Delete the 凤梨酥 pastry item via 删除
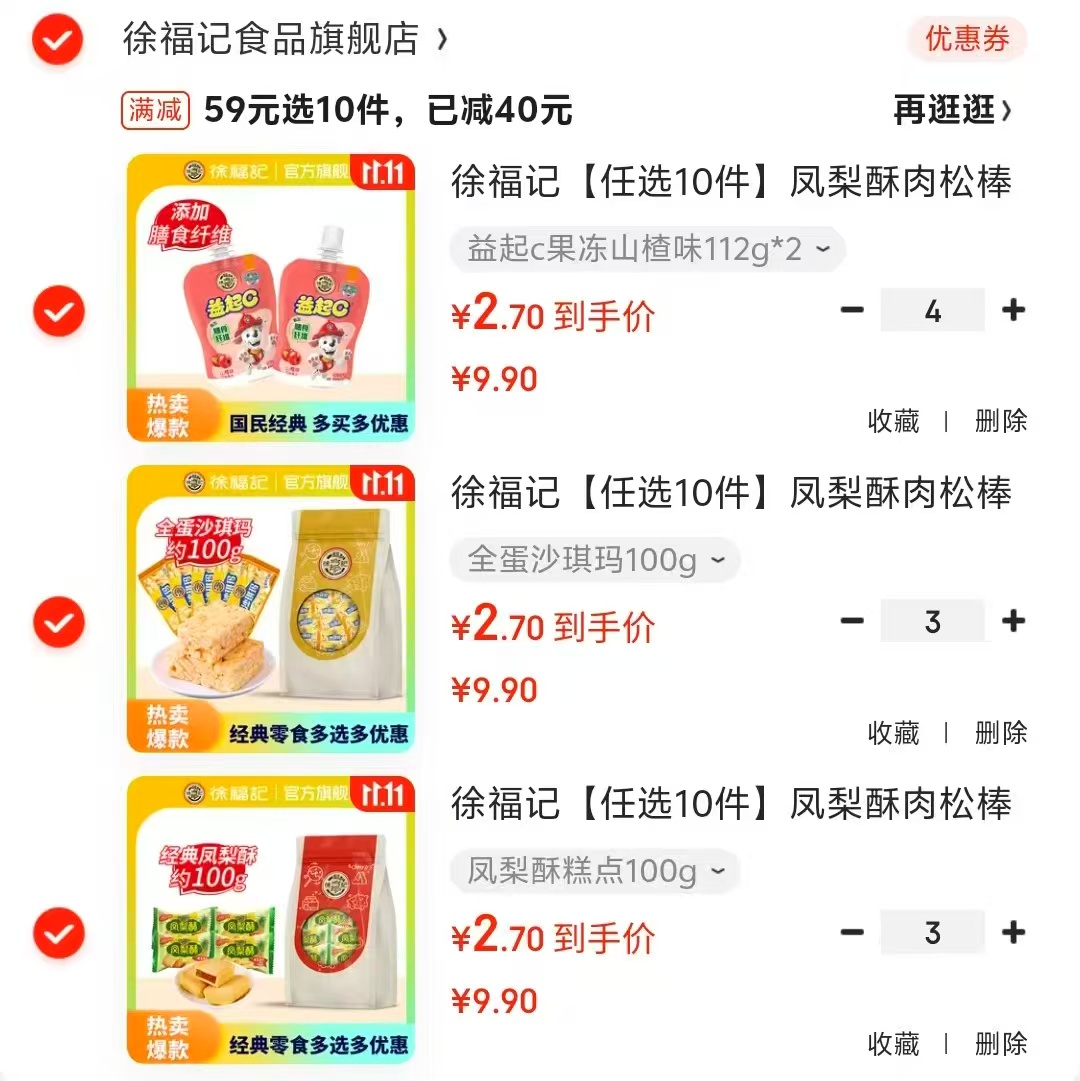Screen dimensions: 1080x1081 pyautogui.click(x=1000, y=1044)
